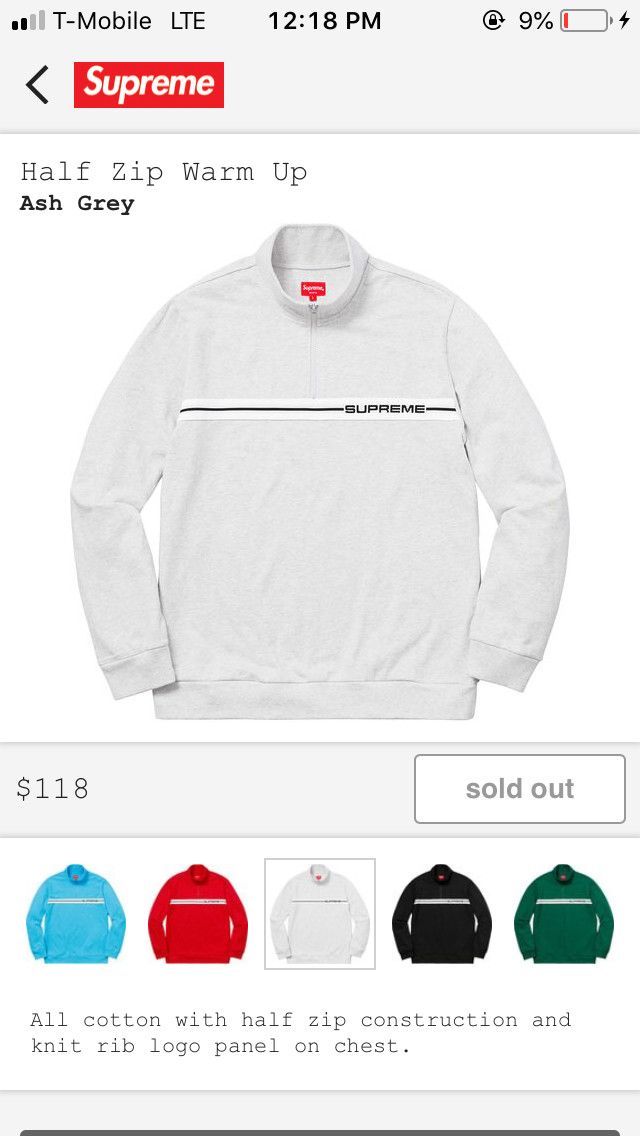
Task: Choose the ash grey color variant
Action: tap(320, 914)
